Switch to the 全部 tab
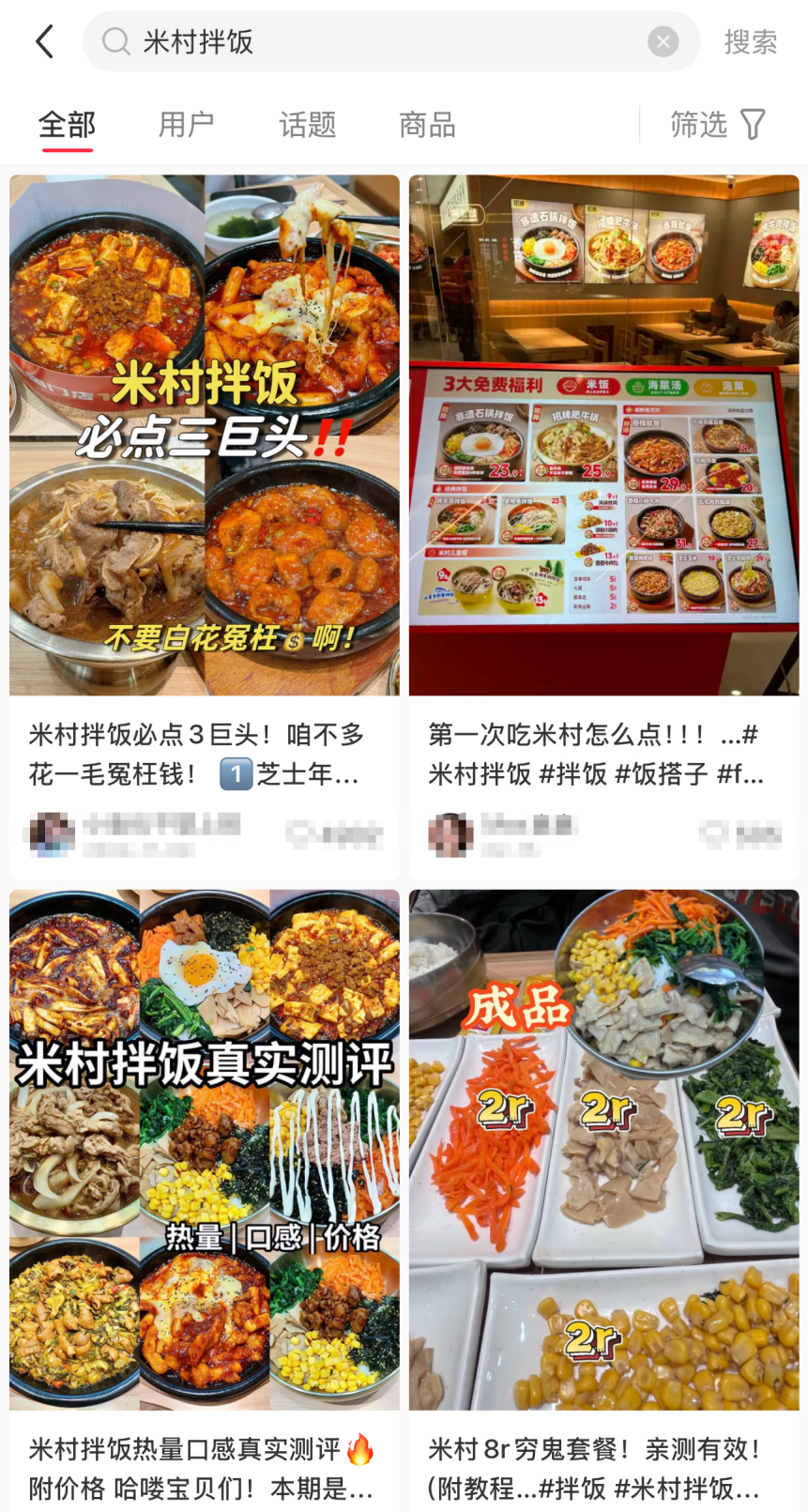Image resolution: width=808 pixels, height=1512 pixels. [x=67, y=125]
